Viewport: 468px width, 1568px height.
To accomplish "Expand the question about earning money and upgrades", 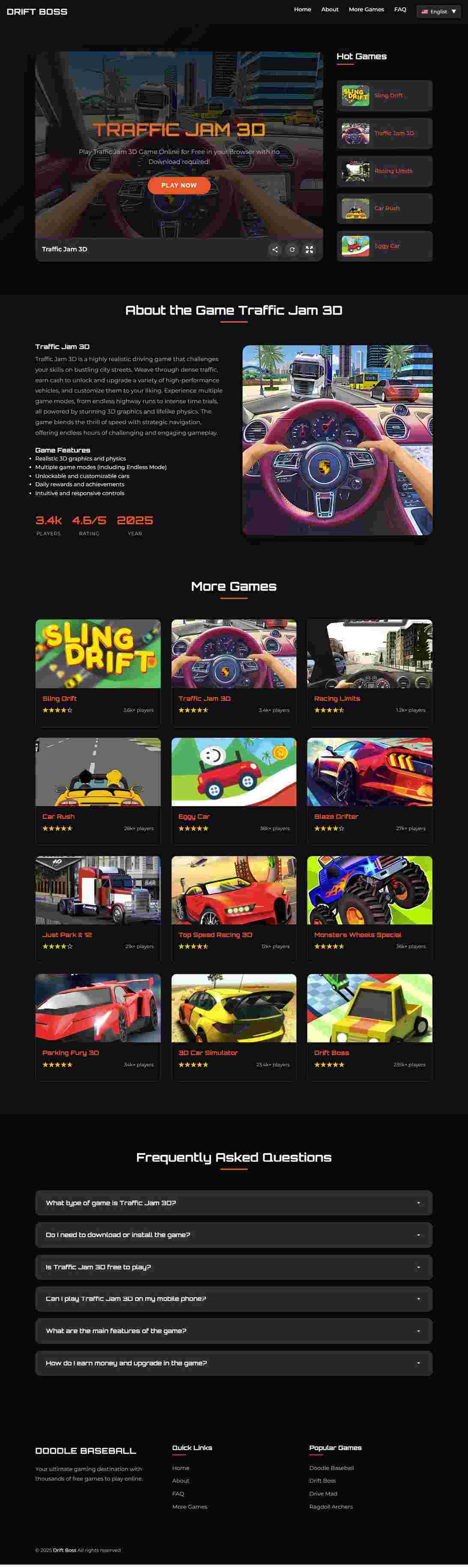I will point(234,1363).
